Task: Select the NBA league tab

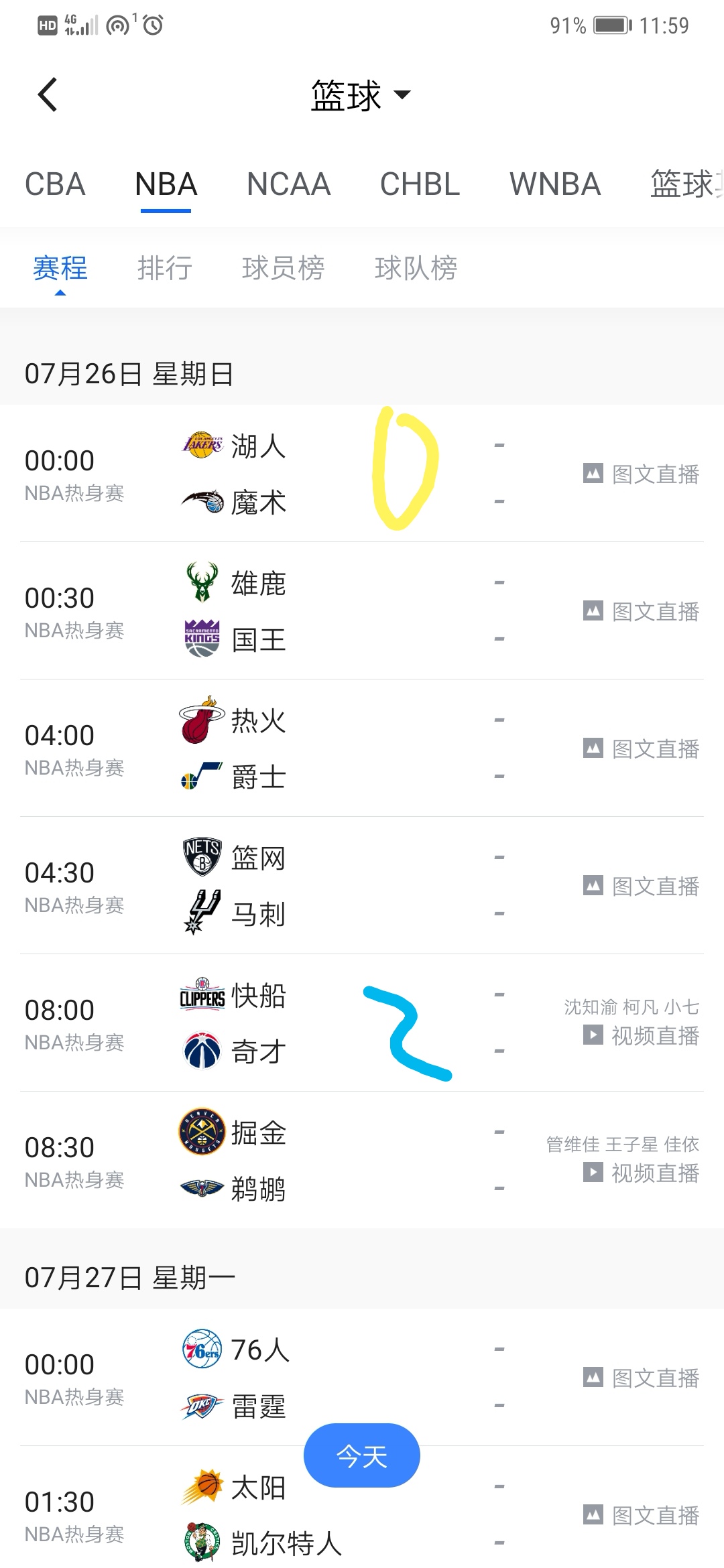Action: coord(166,184)
